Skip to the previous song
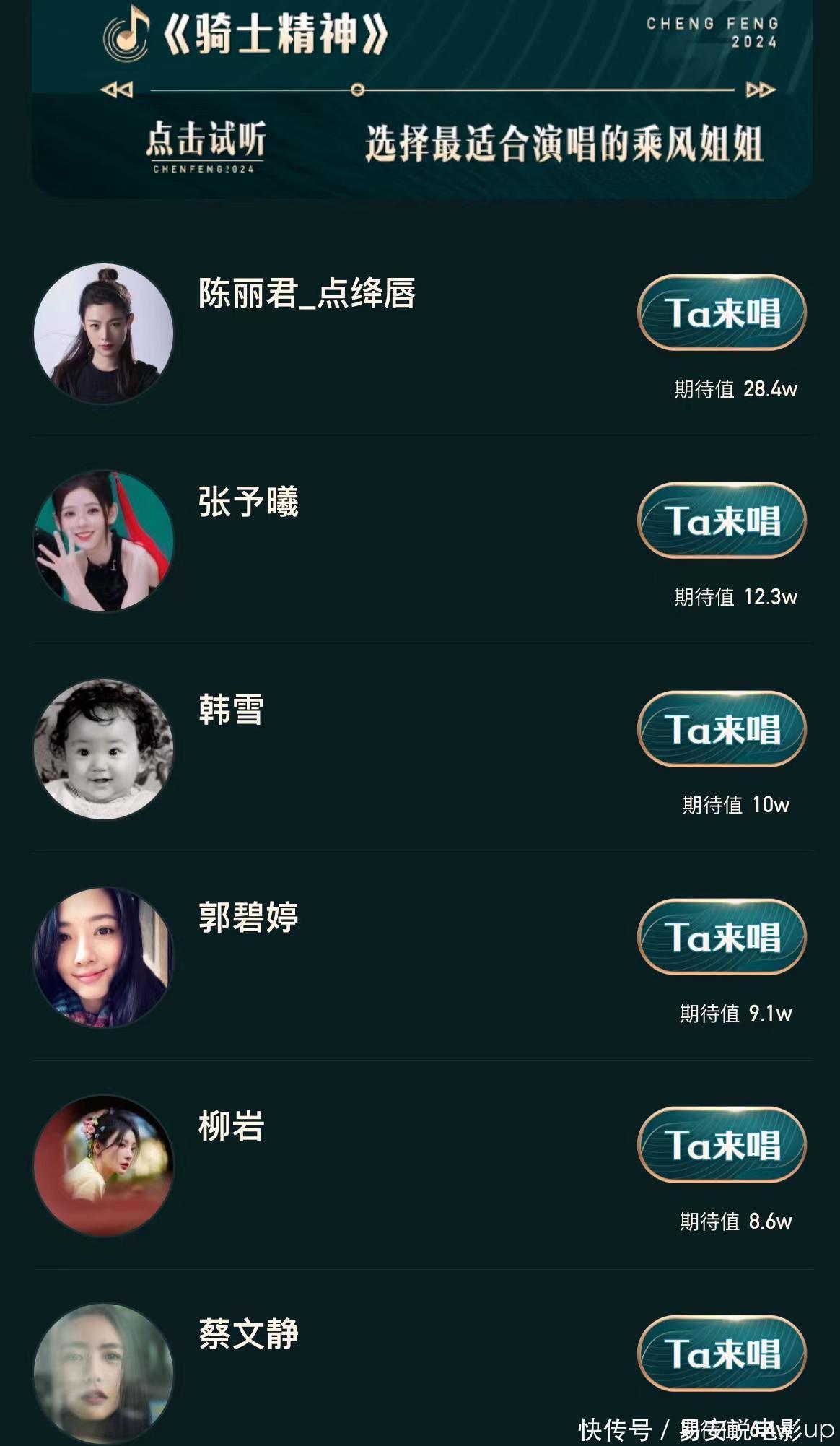840x1446 pixels. point(117,90)
